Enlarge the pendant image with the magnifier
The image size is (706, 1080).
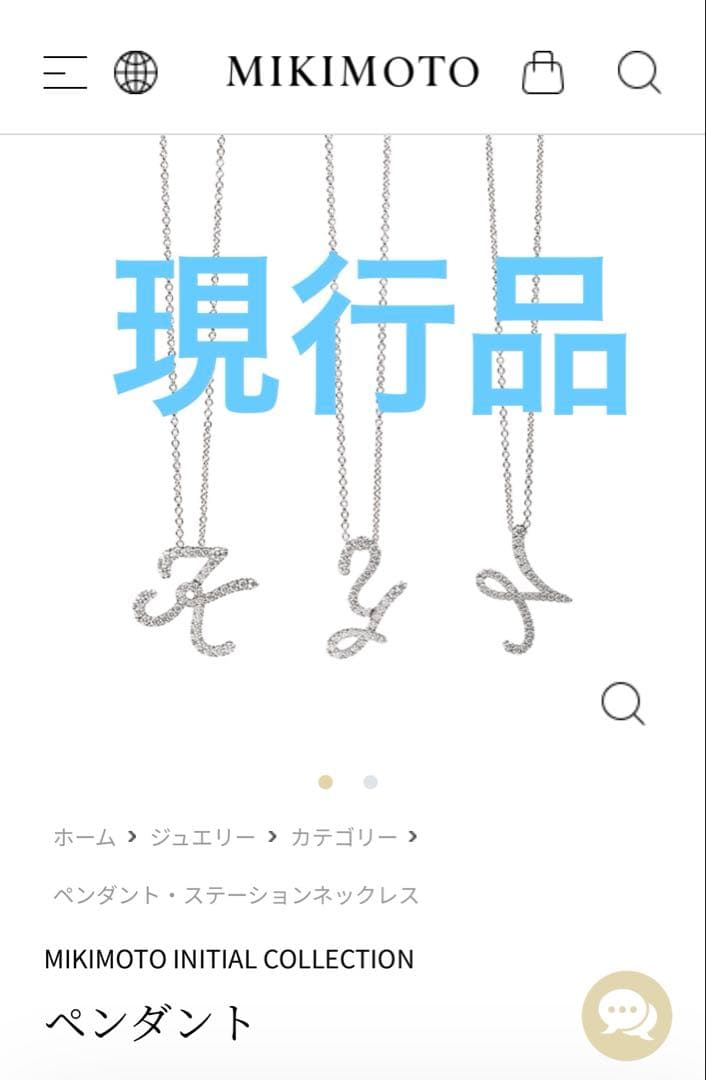(623, 704)
